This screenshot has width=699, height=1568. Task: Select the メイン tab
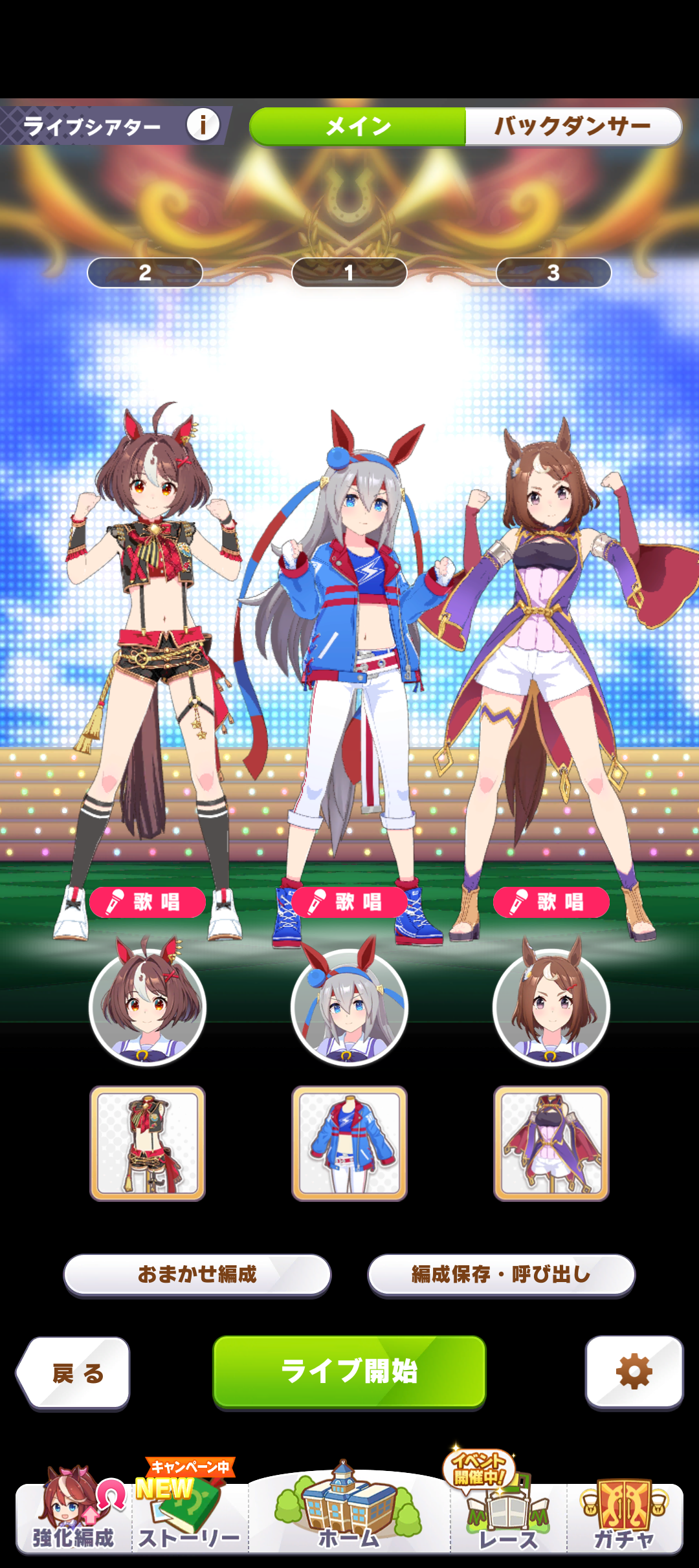(x=357, y=126)
